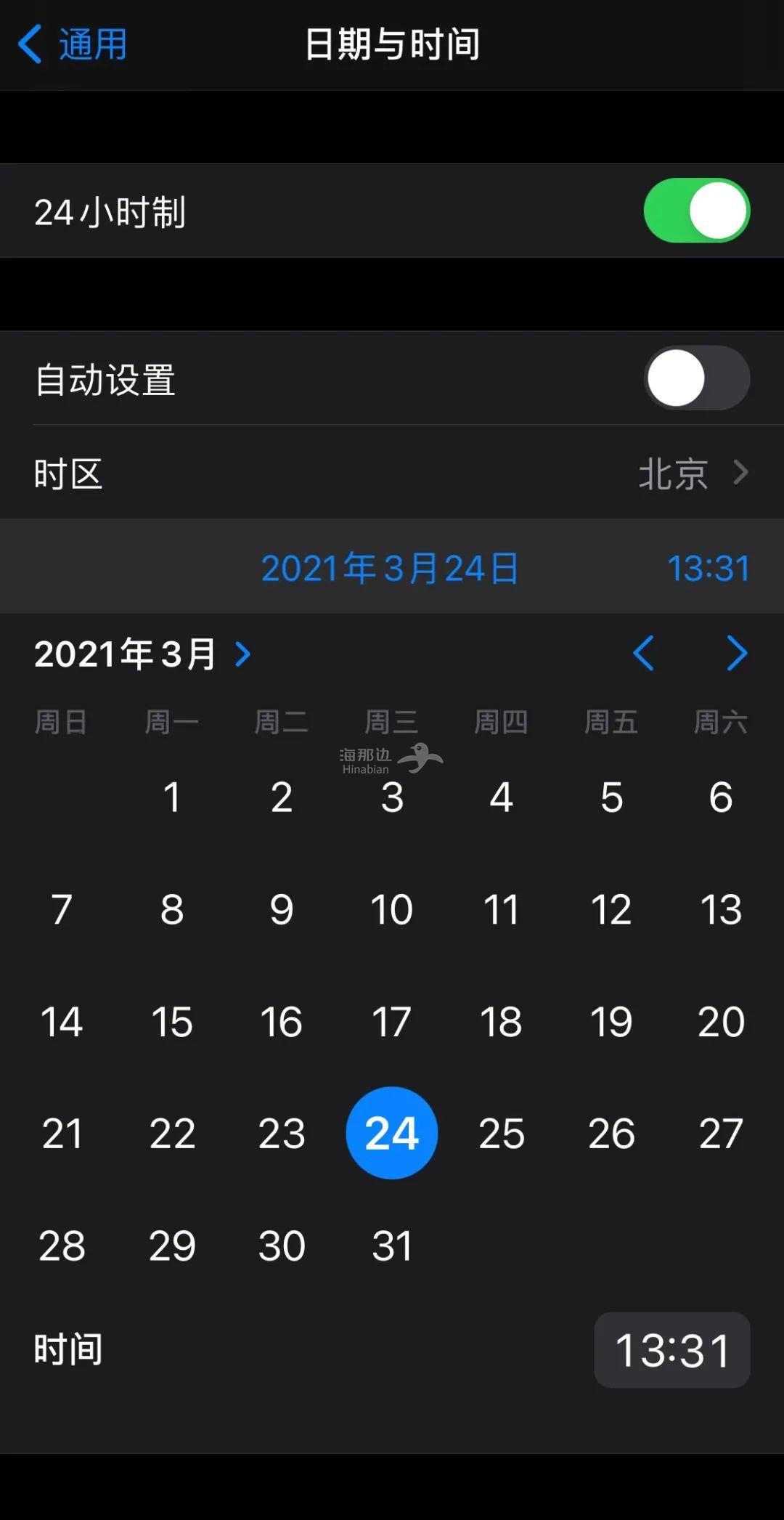Select day 10 in the calendar
This screenshot has width=784, height=1520.
pyautogui.click(x=391, y=909)
